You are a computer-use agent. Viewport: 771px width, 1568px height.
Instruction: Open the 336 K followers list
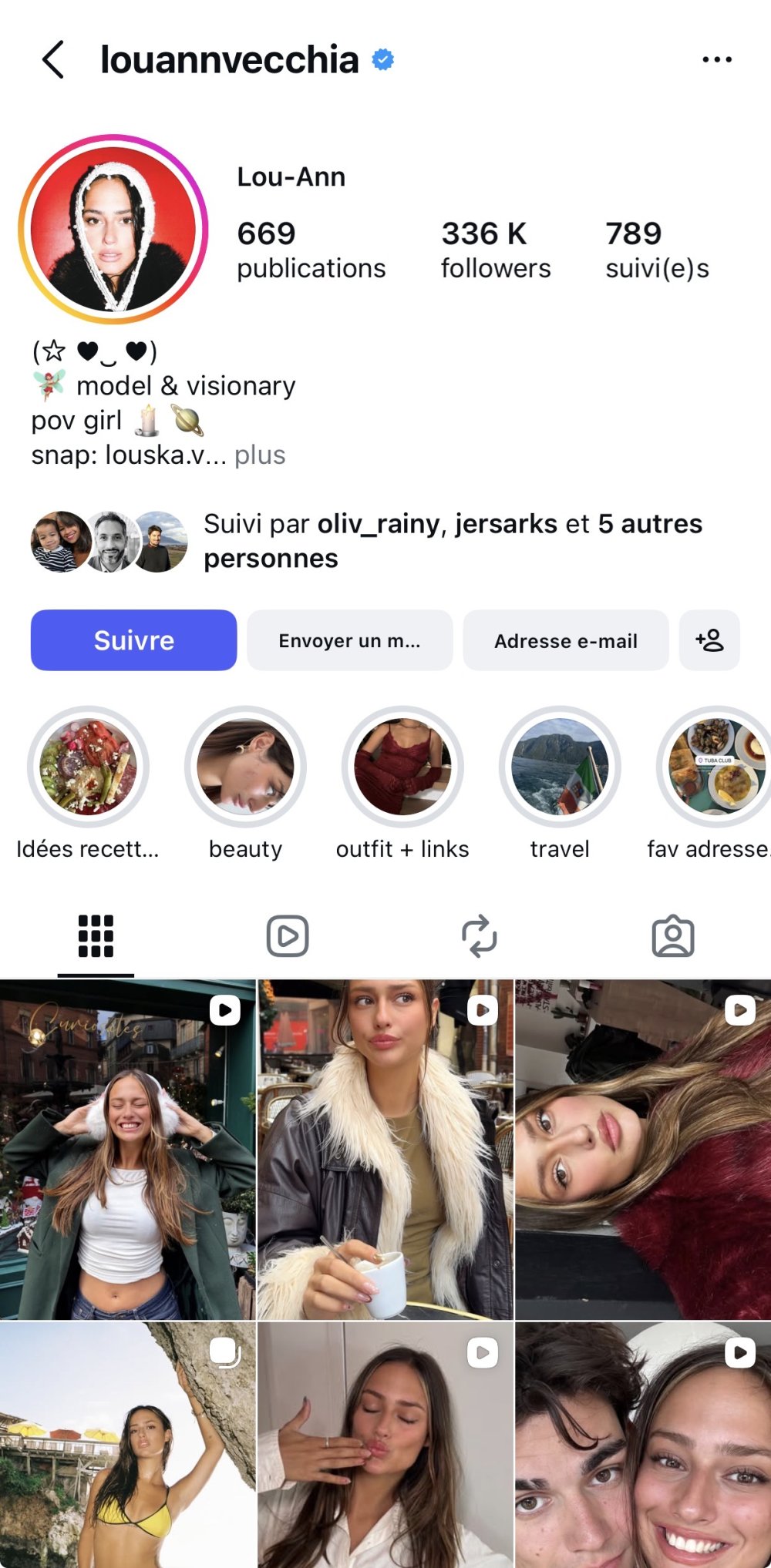[x=495, y=250]
